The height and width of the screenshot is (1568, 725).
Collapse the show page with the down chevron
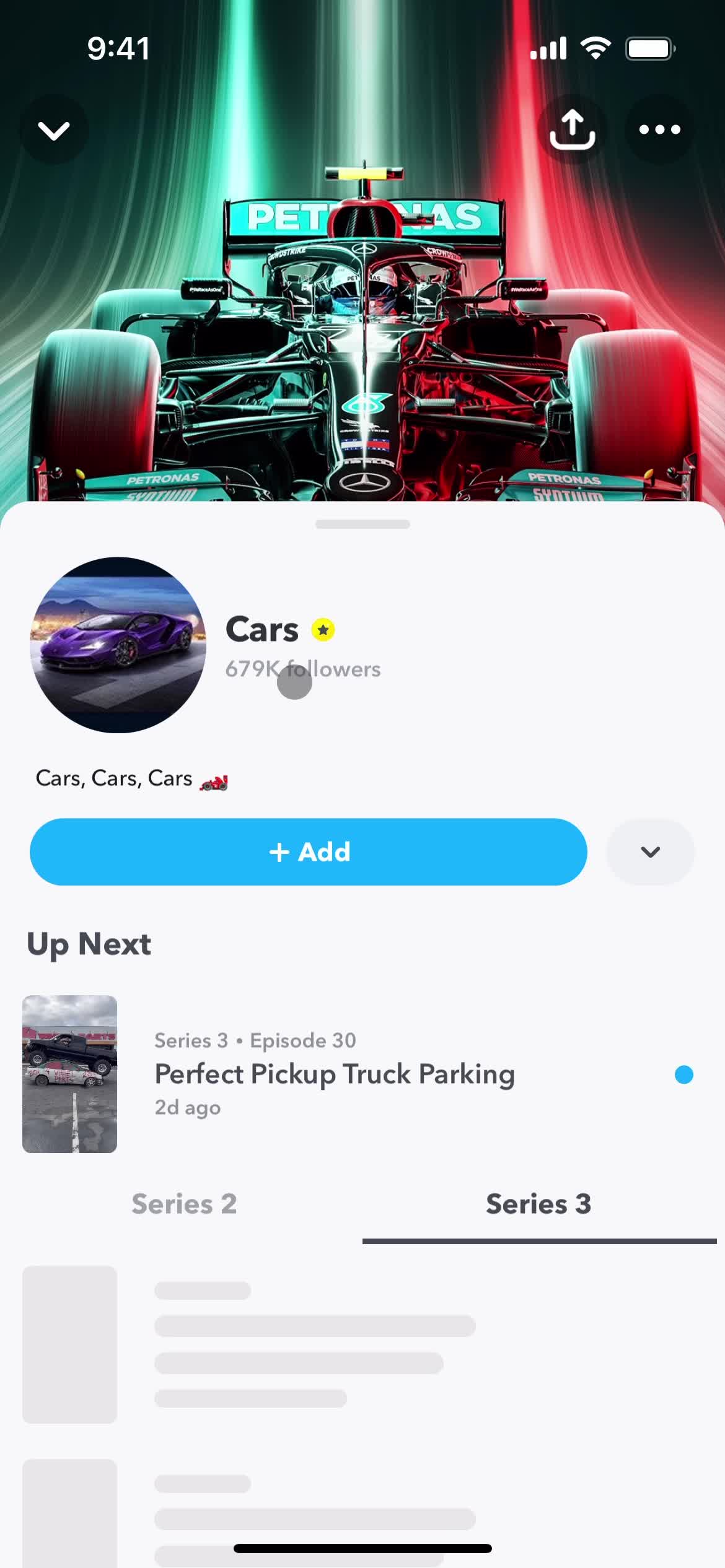(x=55, y=129)
